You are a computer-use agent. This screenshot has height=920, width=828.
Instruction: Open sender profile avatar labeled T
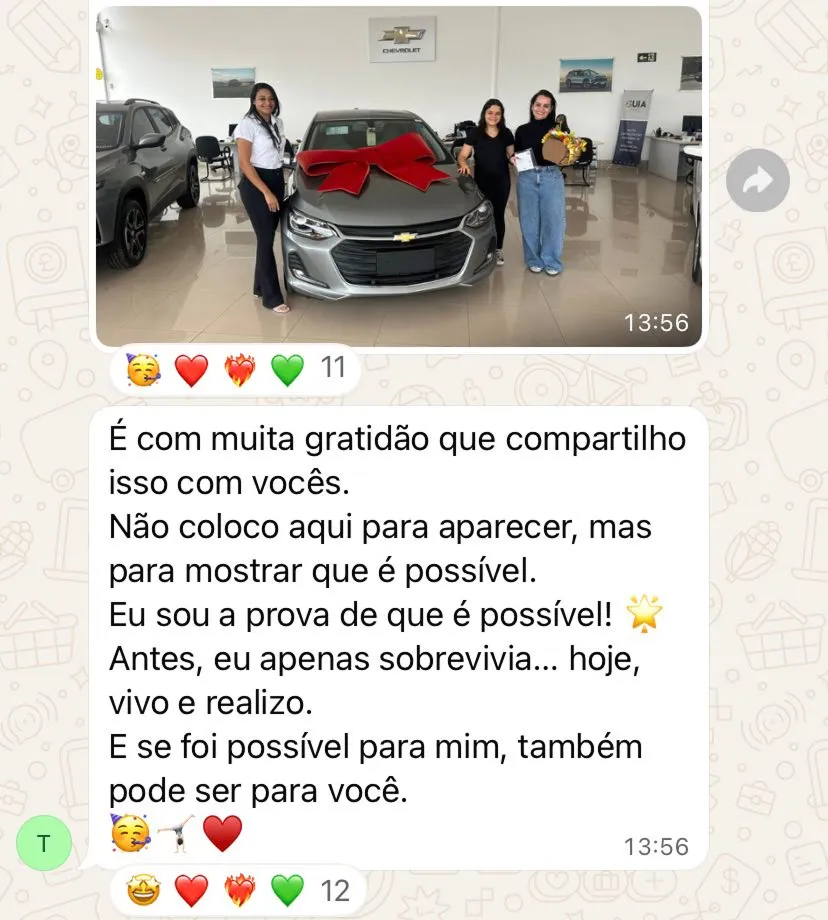tap(44, 843)
